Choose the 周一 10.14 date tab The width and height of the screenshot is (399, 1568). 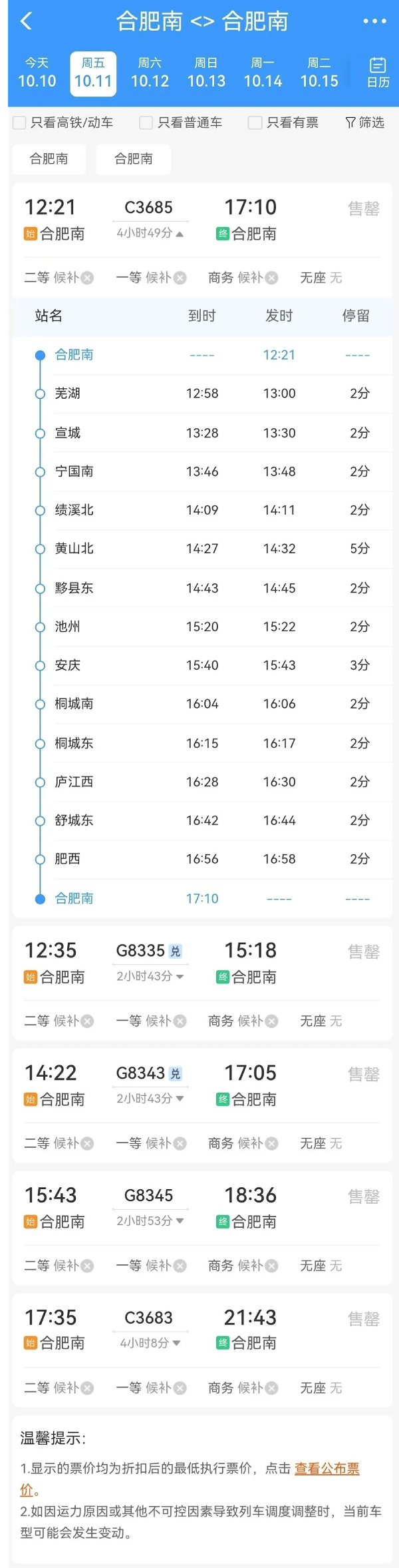[263, 73]
